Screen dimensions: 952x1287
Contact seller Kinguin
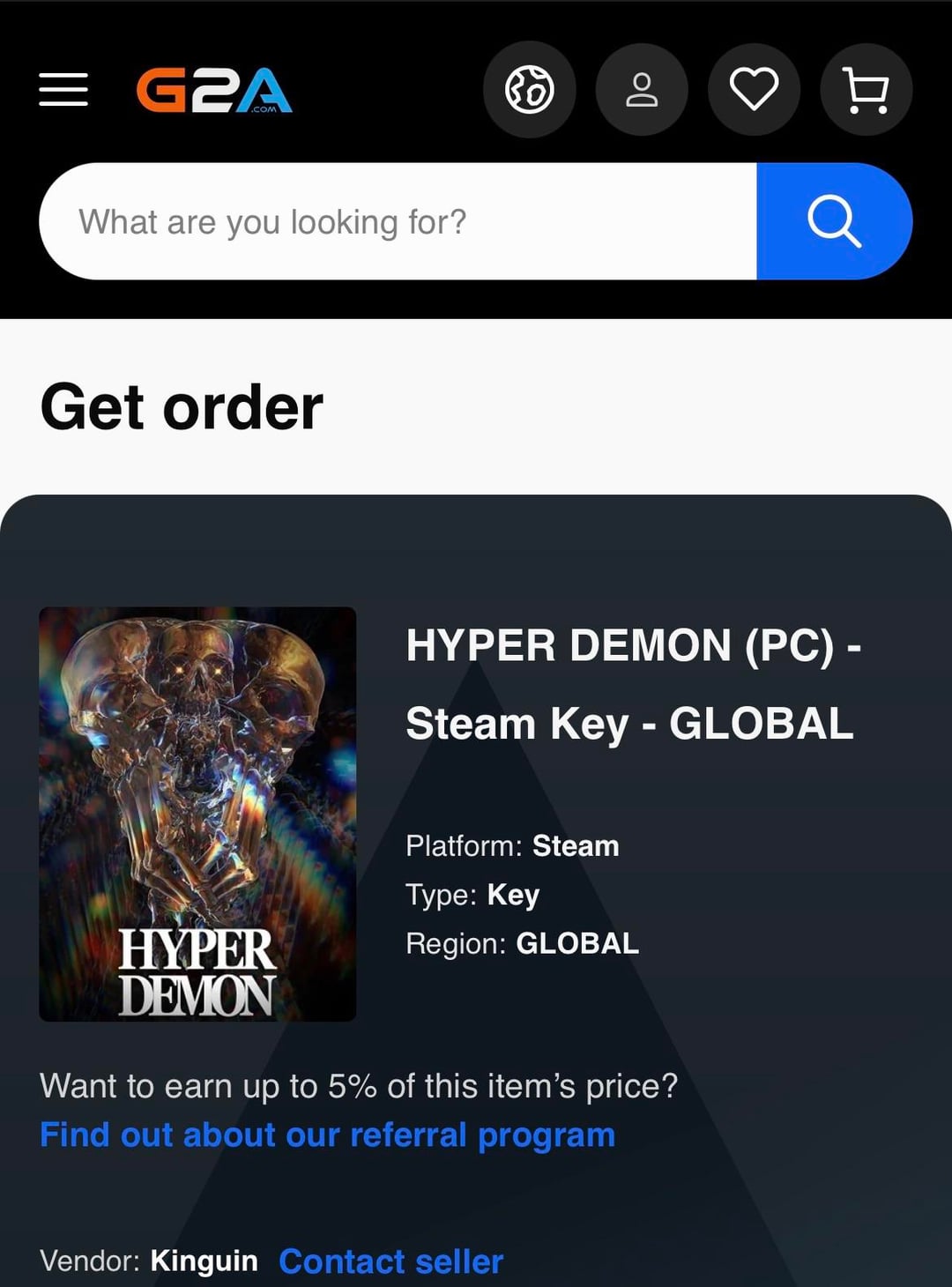(x=390, y=1261)
